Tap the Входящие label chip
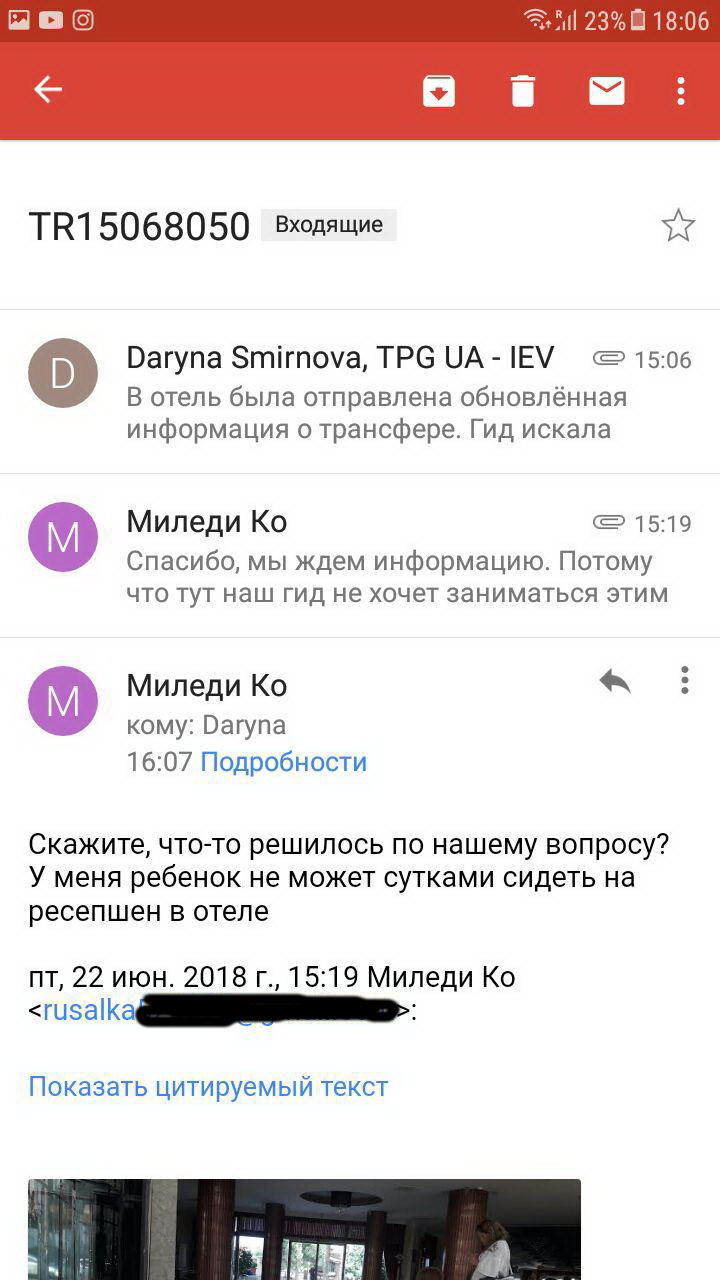This screenshot has width=720, height=1280. point(328,225)
